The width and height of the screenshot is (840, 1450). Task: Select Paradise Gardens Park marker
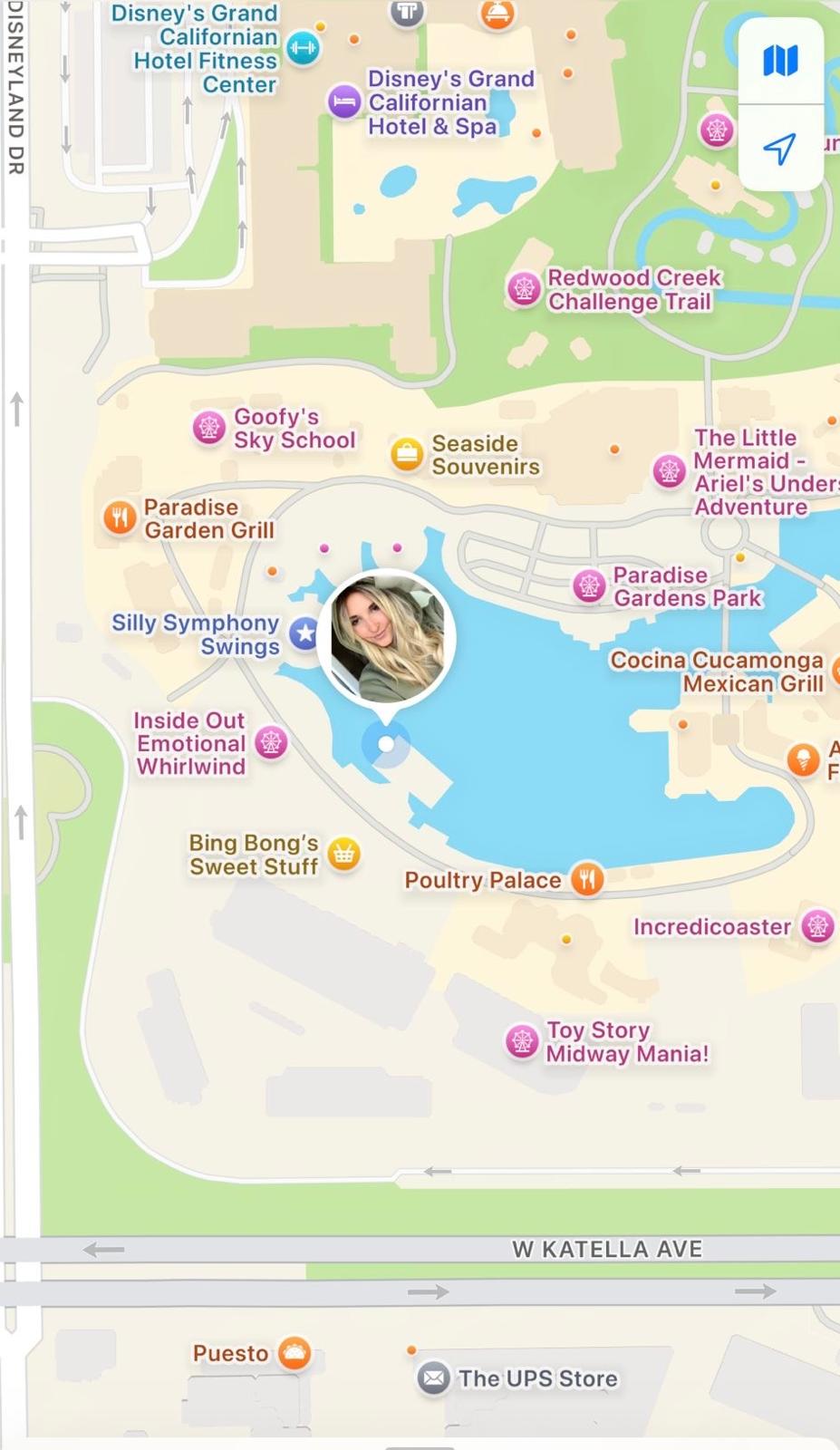coord(589,585)
